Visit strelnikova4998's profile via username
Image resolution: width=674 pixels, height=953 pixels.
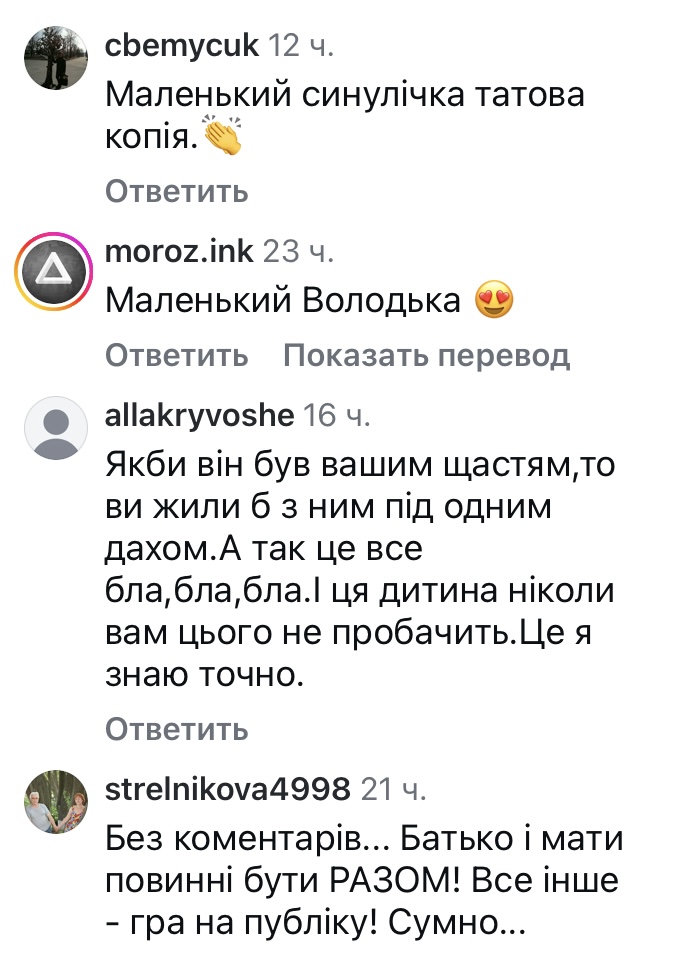(x=227, y=789)
